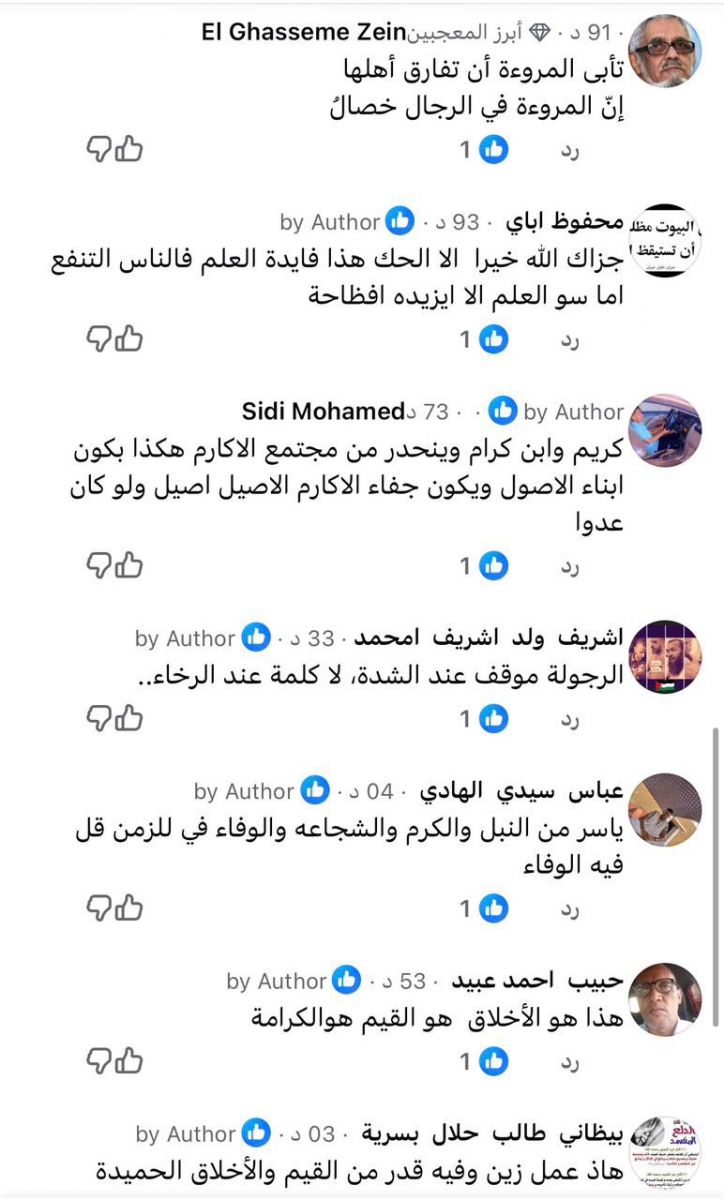The height and width of the screenshot is (1200, 724).
Task: Dislike the comment by حبيب احمد عبيد
Action: click(98, 1059)
